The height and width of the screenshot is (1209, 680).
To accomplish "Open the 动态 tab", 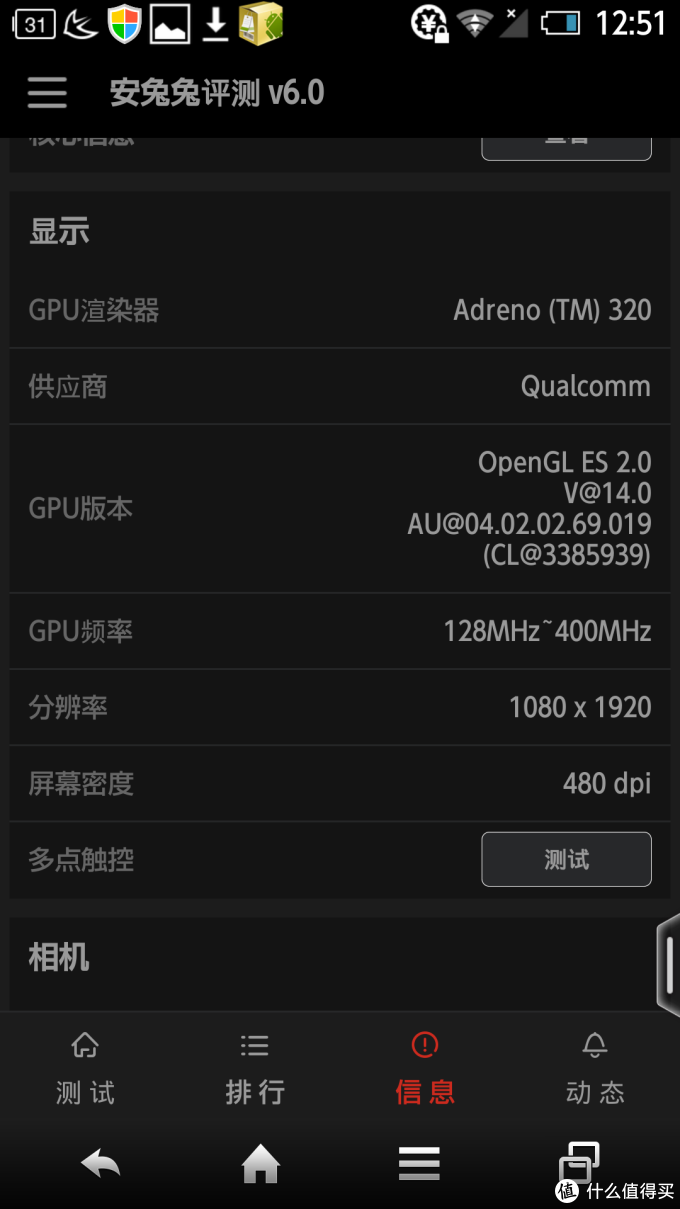I will 595,1070.
